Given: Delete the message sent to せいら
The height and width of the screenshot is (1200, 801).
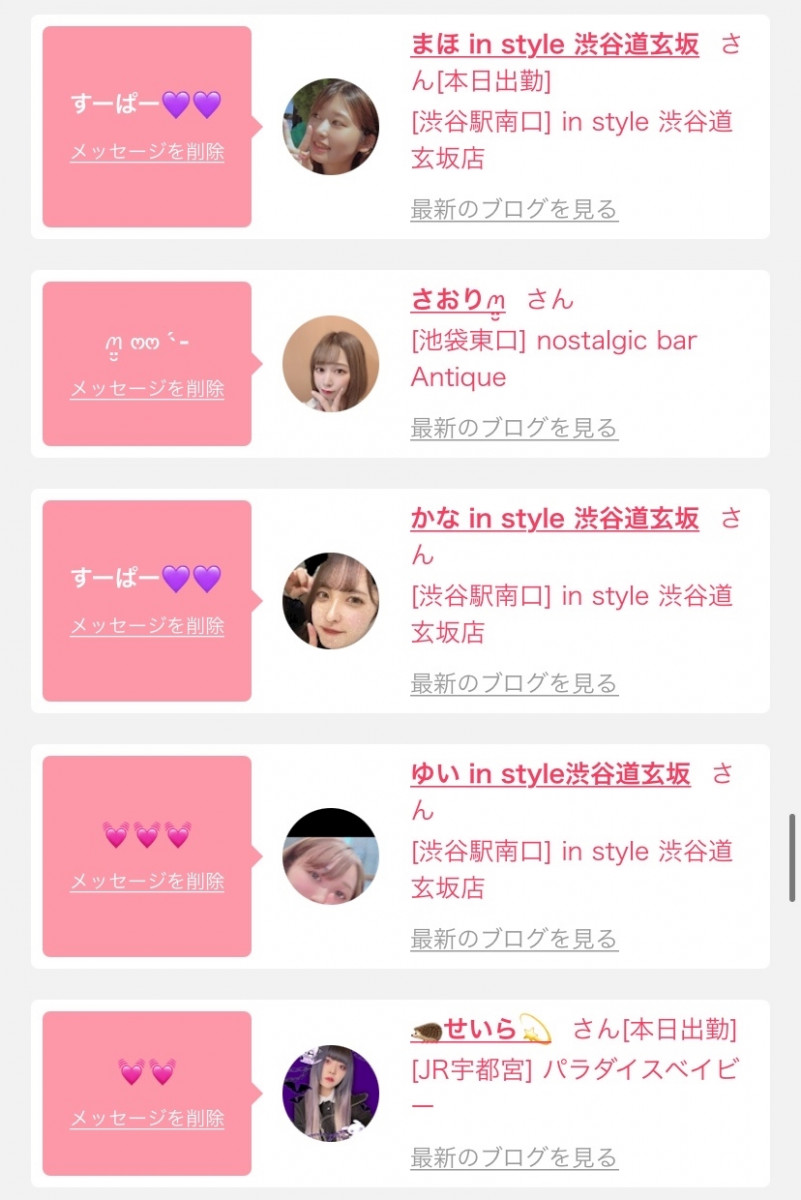Looking at the screenshot, I should [x=147, y=1118].
